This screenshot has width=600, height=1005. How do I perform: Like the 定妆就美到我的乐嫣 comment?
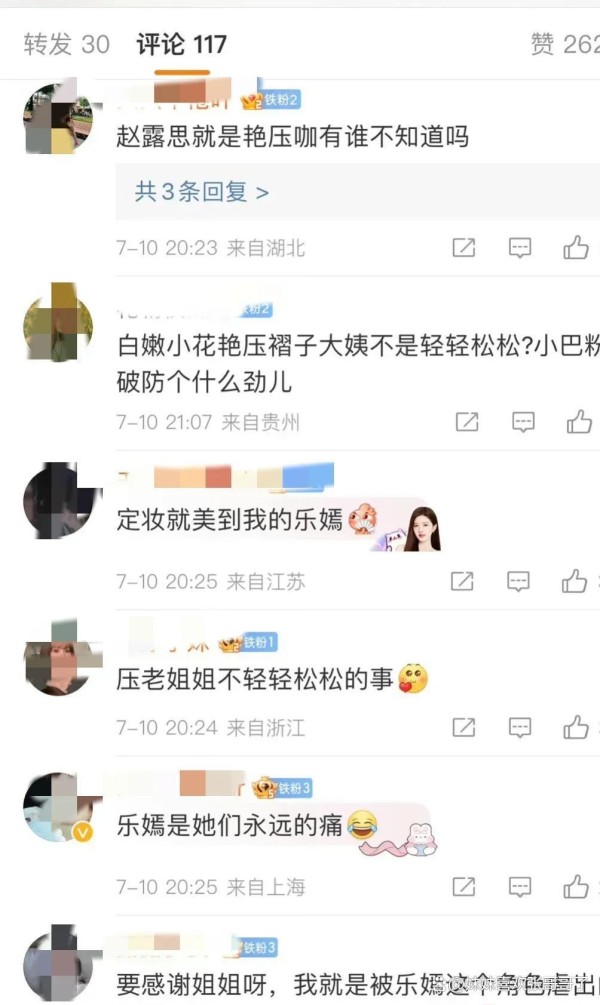574,581
